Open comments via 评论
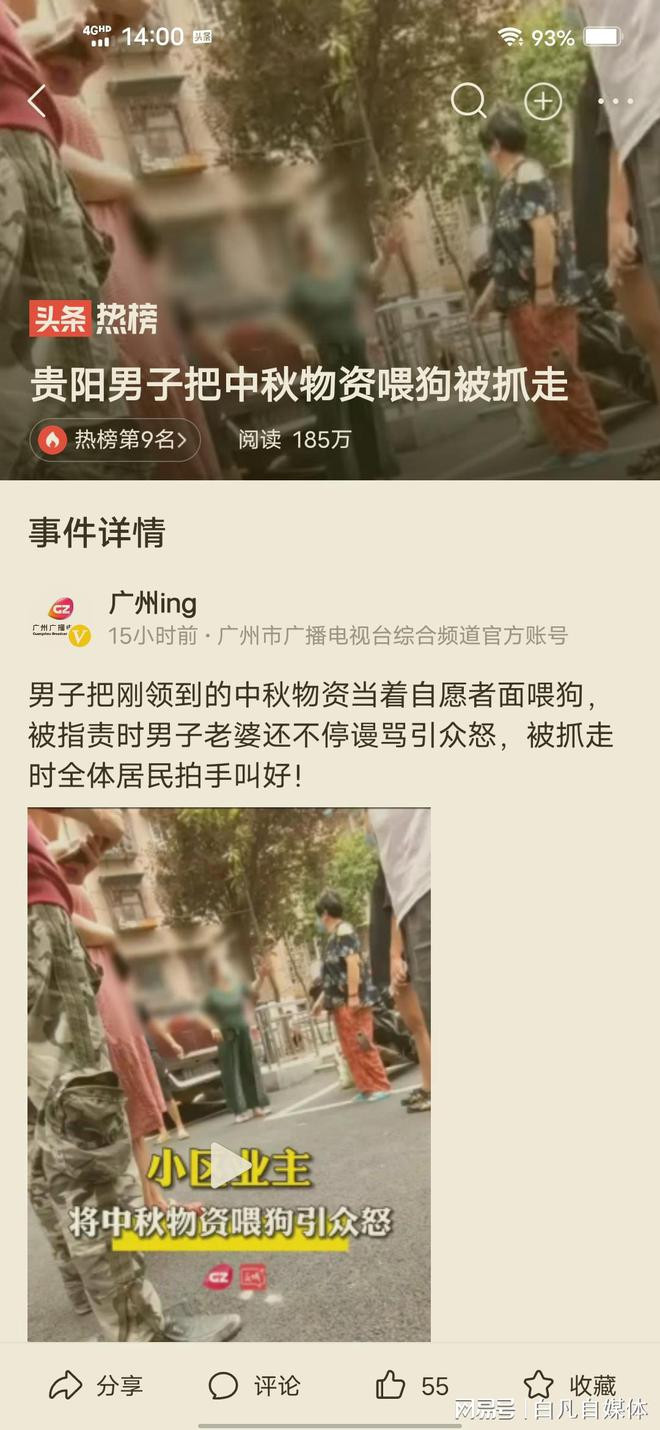660x1430 pixels. (254, 1385)
